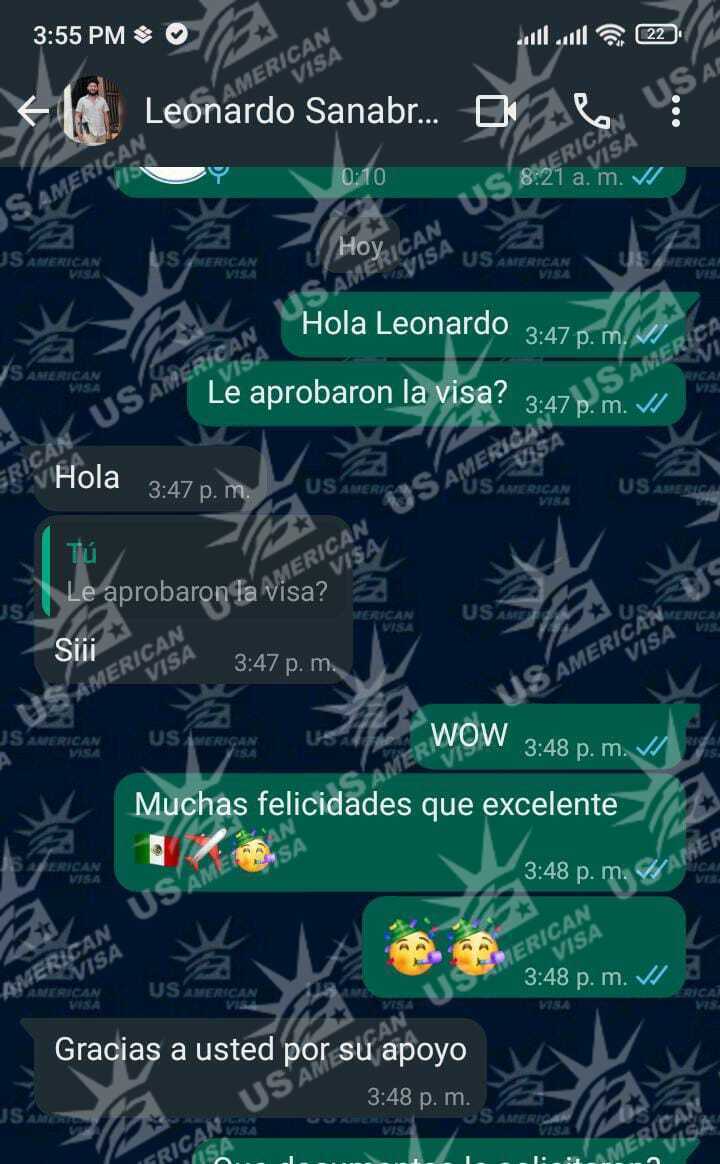Screen dimensions: 720x1164
Task: Start a voice call with Leonardo
Action: coord(591,112)
